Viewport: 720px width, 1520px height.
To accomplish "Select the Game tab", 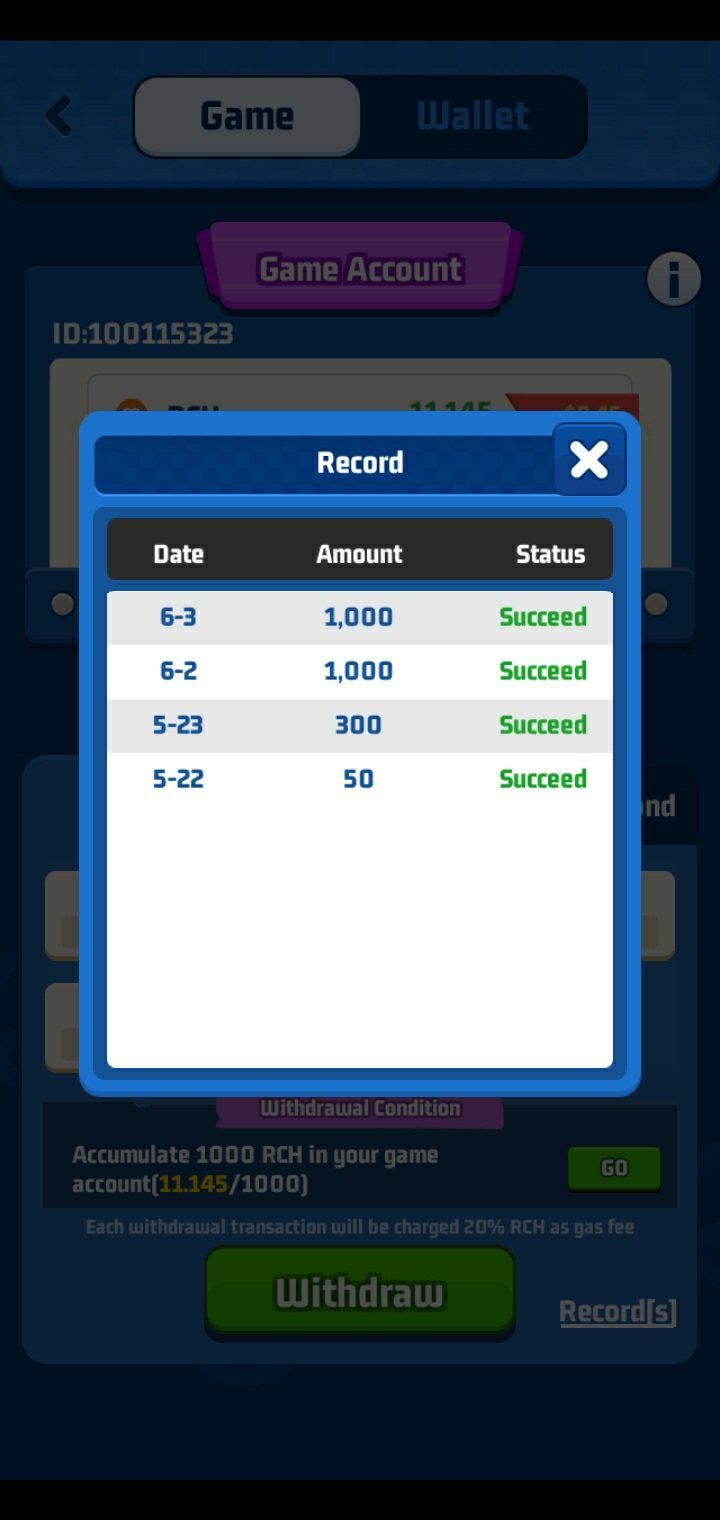I will (247, 117).
